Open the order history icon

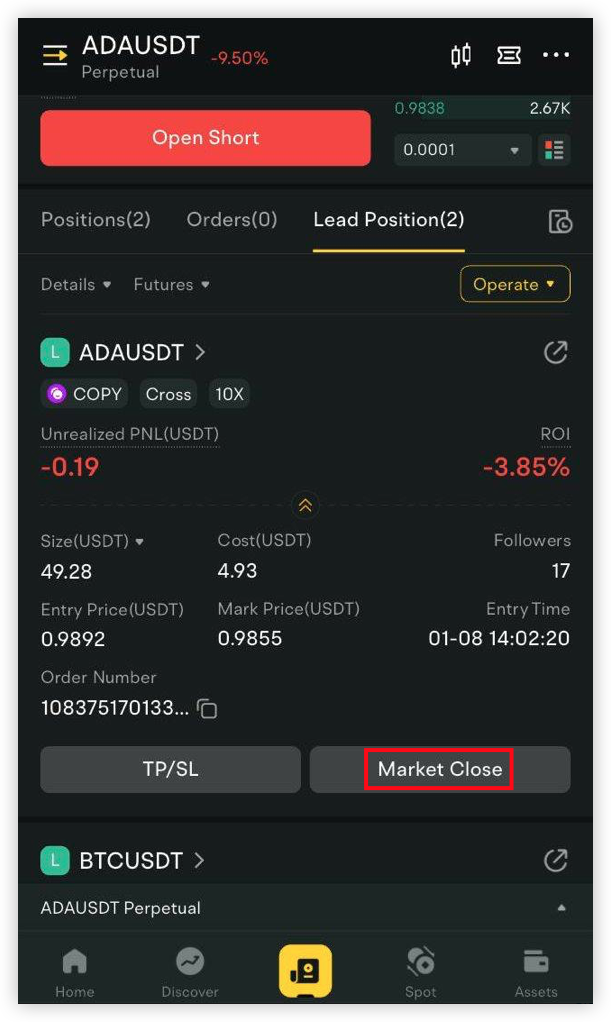[x=559, y=222]
